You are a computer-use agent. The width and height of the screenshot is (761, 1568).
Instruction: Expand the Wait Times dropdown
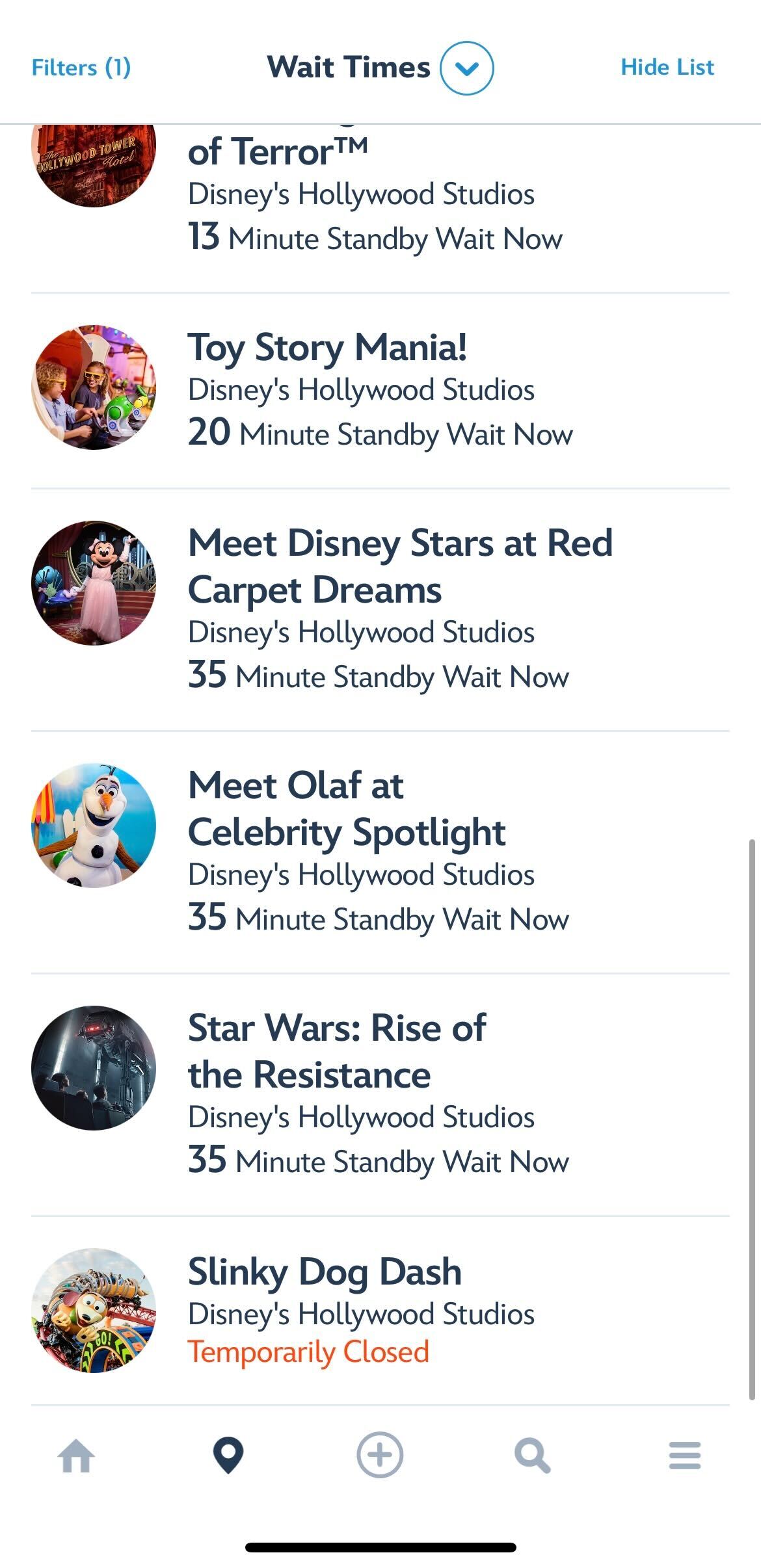point(466,68)
